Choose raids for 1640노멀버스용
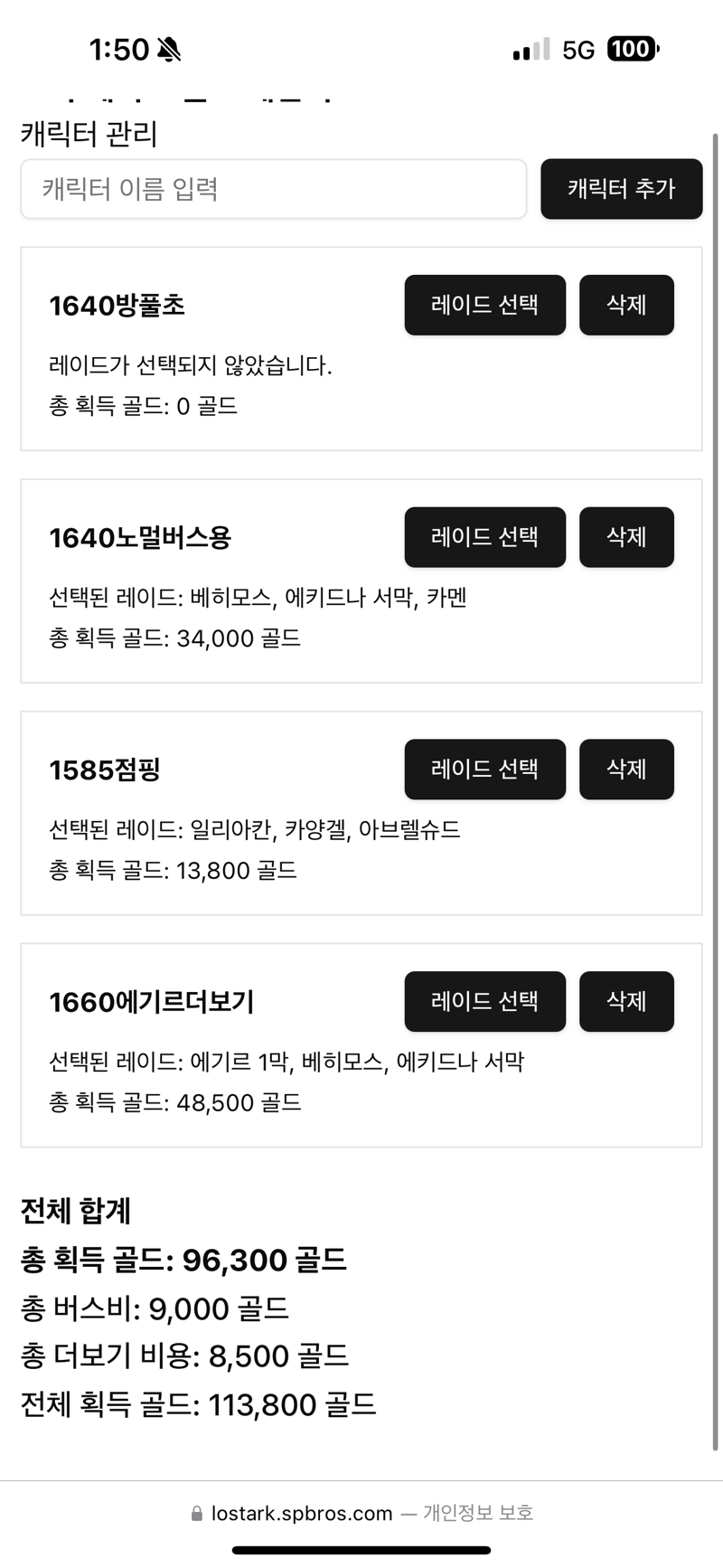Image resolution: width=723 pixels, height=1568 pixels. (x=484, y=537)
